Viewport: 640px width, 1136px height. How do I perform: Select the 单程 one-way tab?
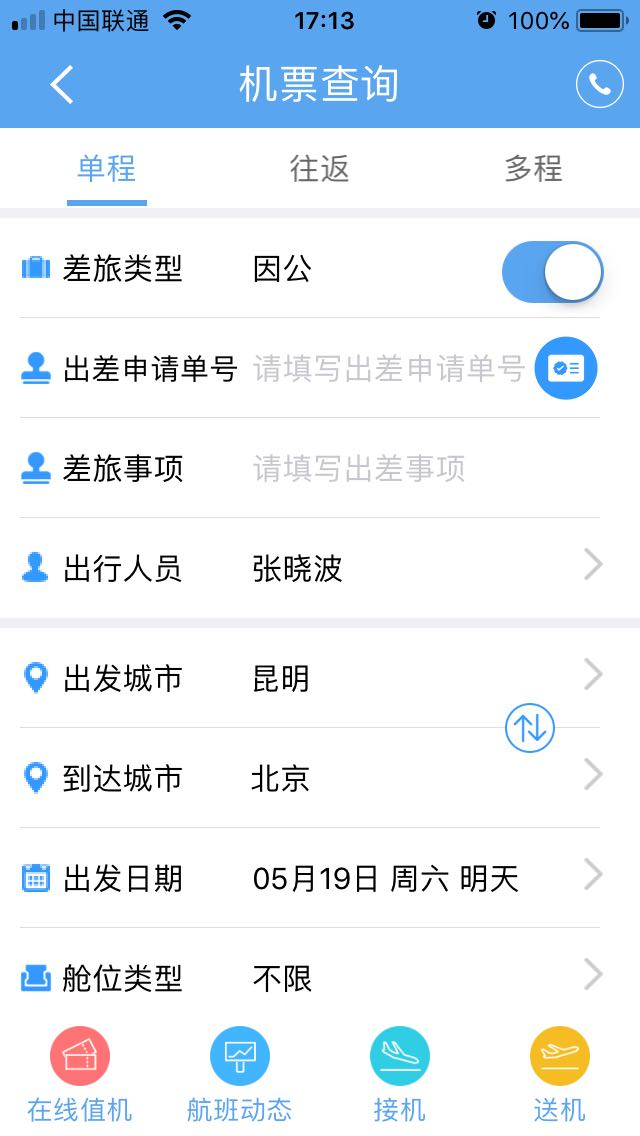107,169
